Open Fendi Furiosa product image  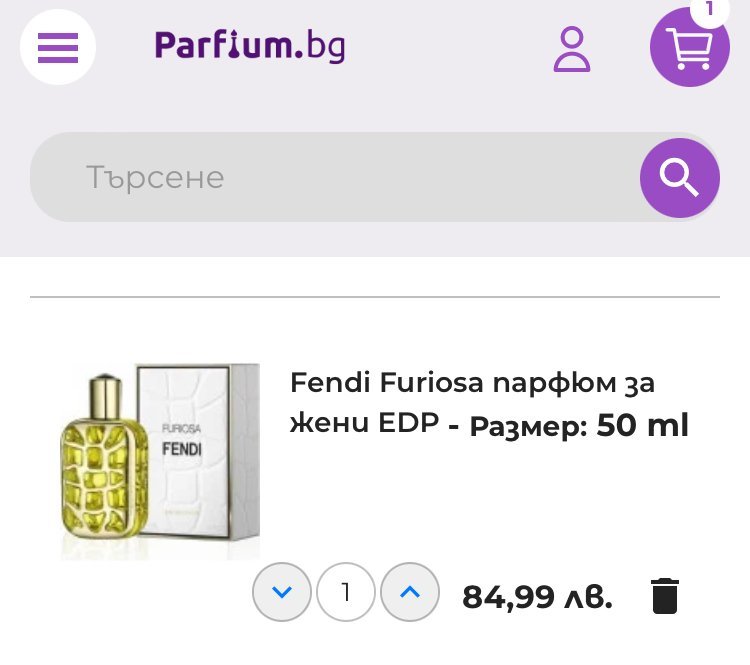(160, 460)
